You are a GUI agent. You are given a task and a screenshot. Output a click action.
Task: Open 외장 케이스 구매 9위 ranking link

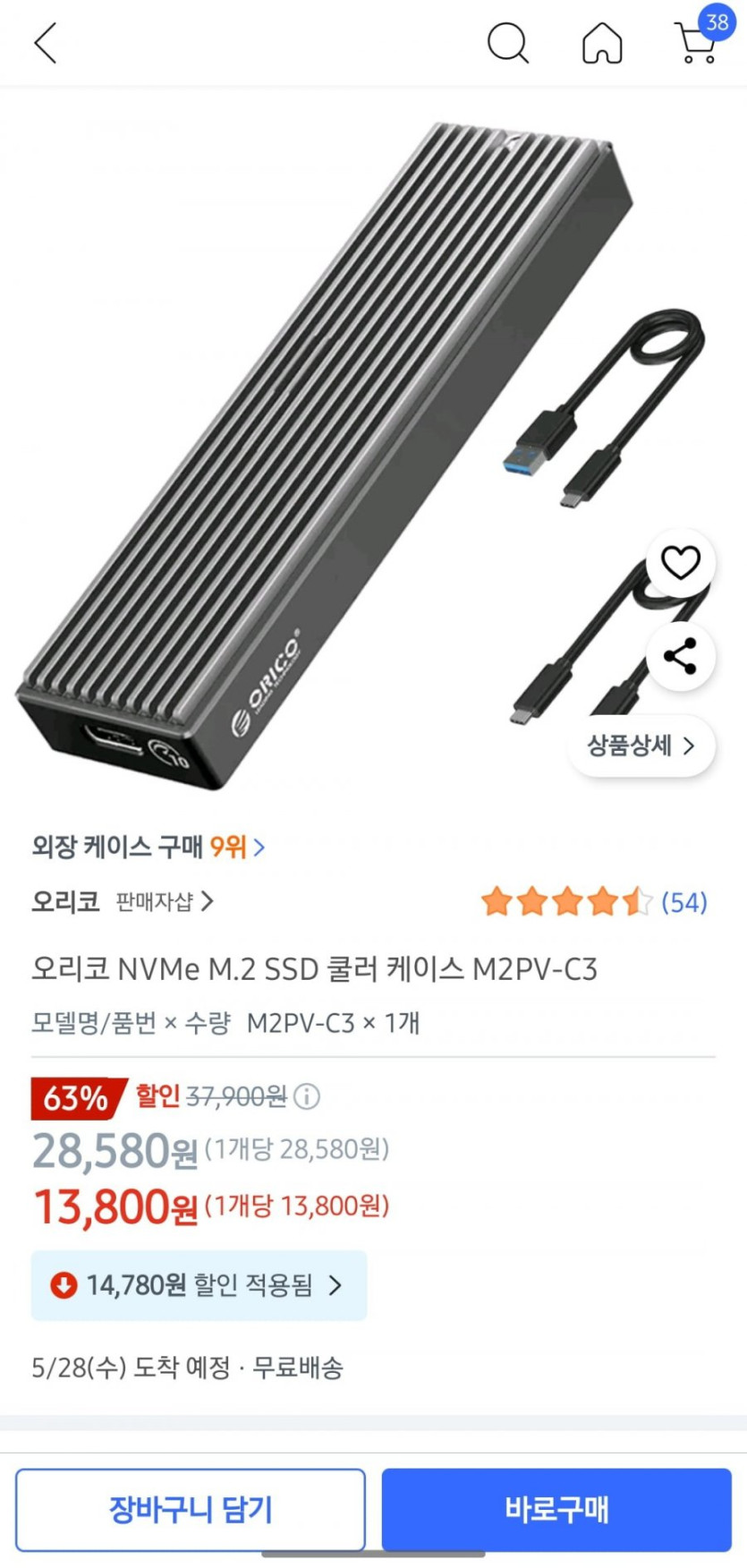(149, 847)
